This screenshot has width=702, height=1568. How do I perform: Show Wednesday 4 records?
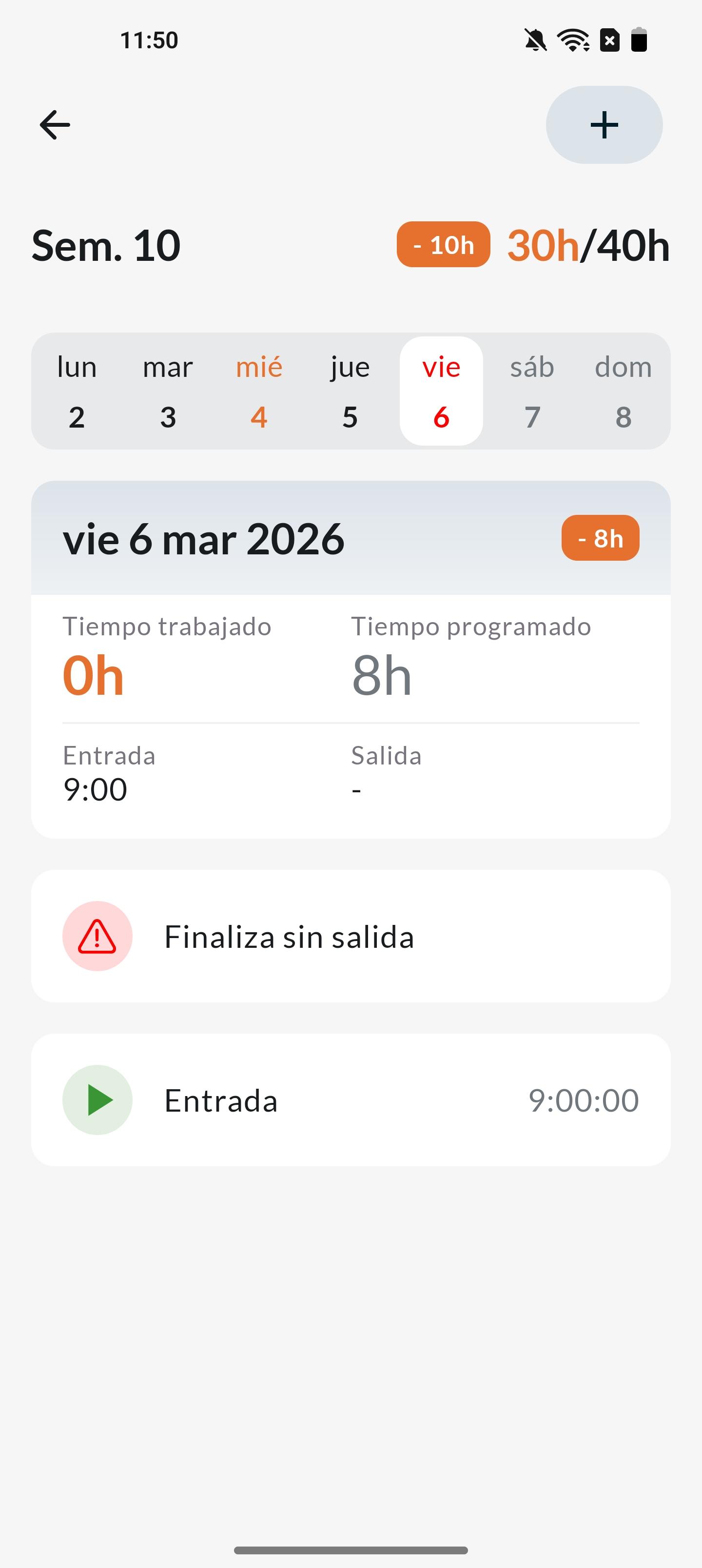point(259,391)
